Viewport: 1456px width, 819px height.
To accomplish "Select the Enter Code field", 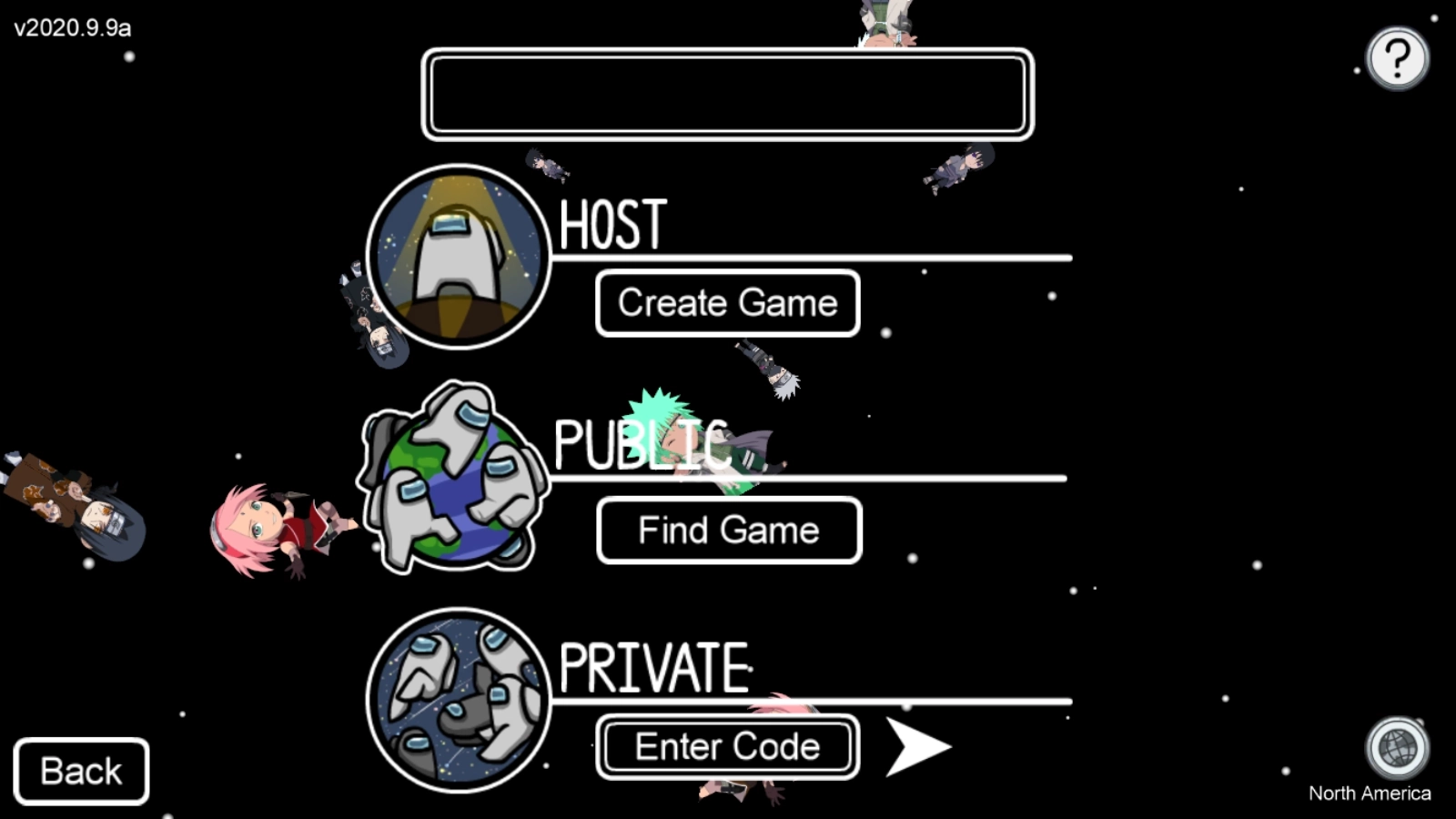I will point(727,747).
